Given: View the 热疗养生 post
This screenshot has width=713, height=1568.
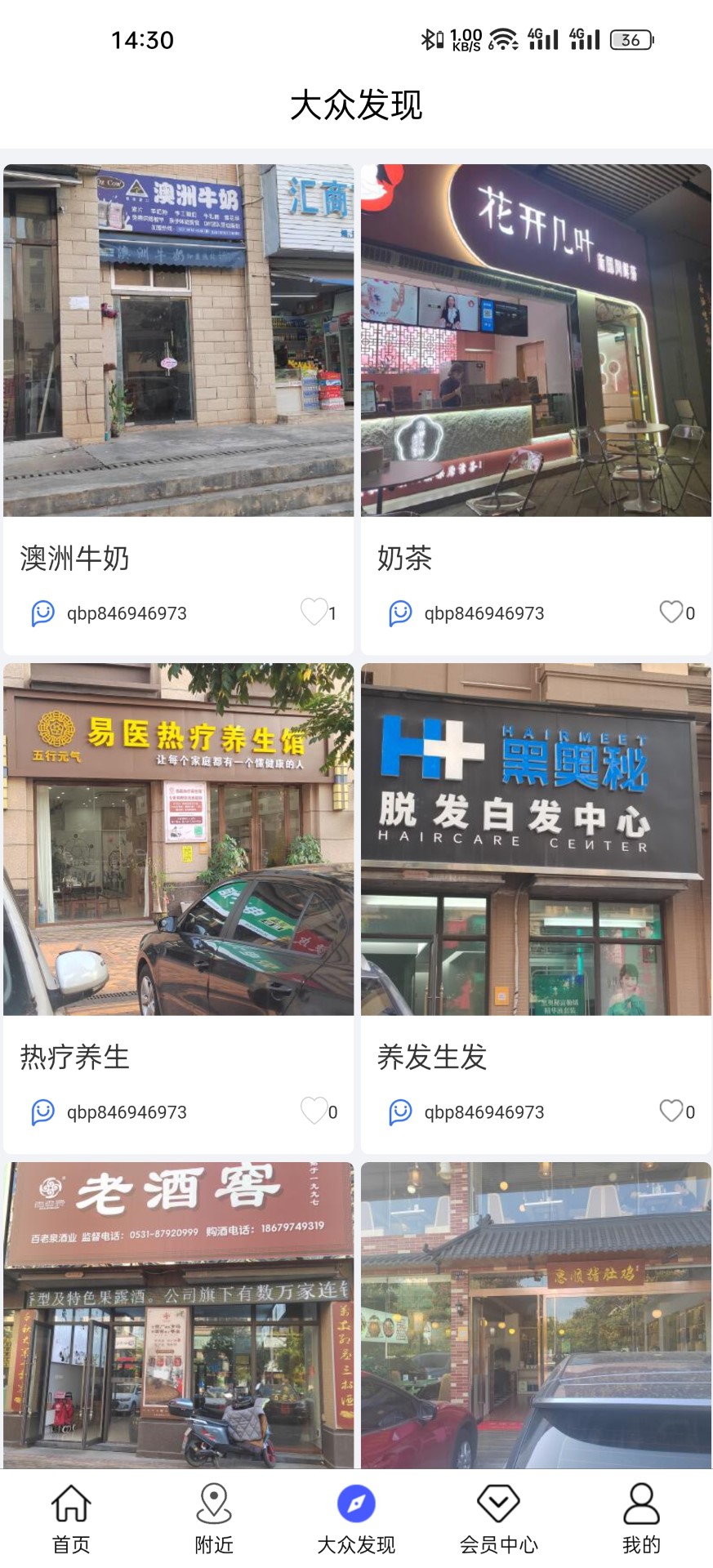Looking at the screenshot, I should click(178, 840).
